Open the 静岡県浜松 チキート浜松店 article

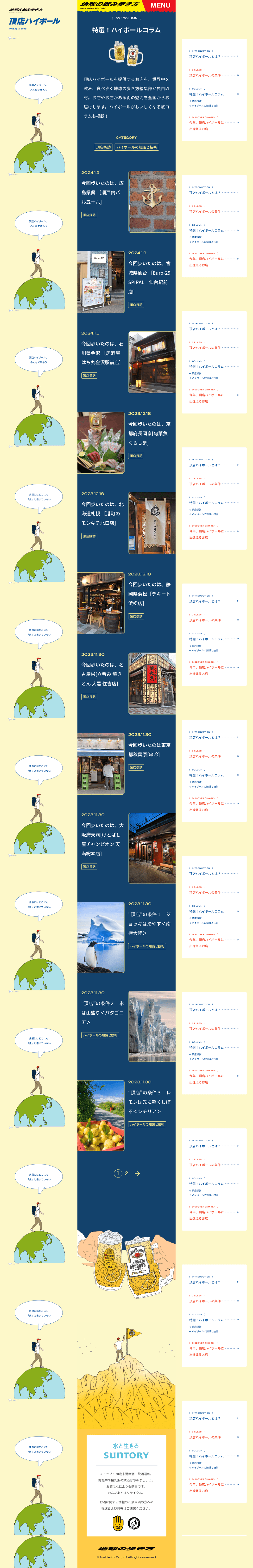pyautogui.click(x=149, y=594)
